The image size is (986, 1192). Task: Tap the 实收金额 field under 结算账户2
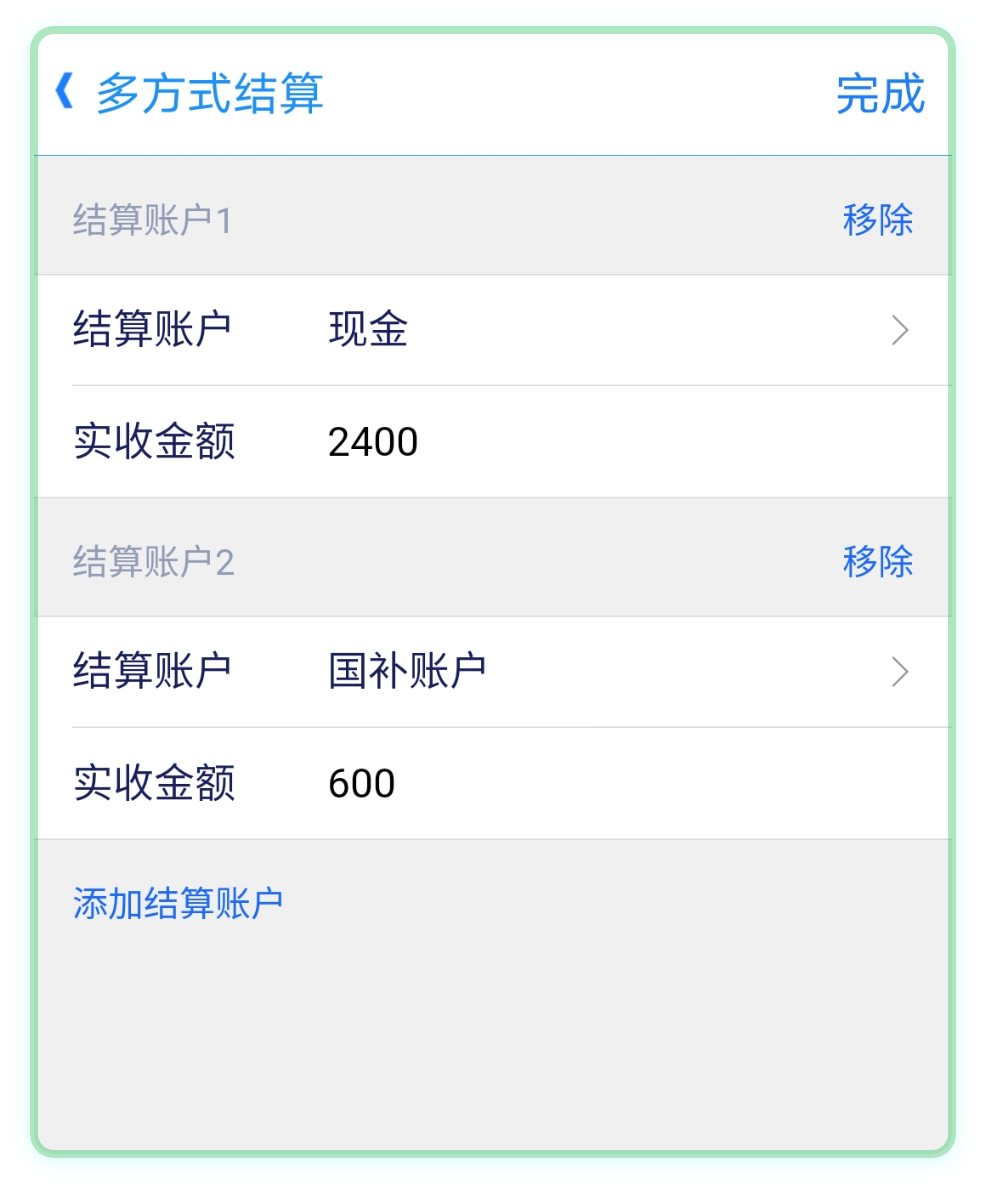152,782
